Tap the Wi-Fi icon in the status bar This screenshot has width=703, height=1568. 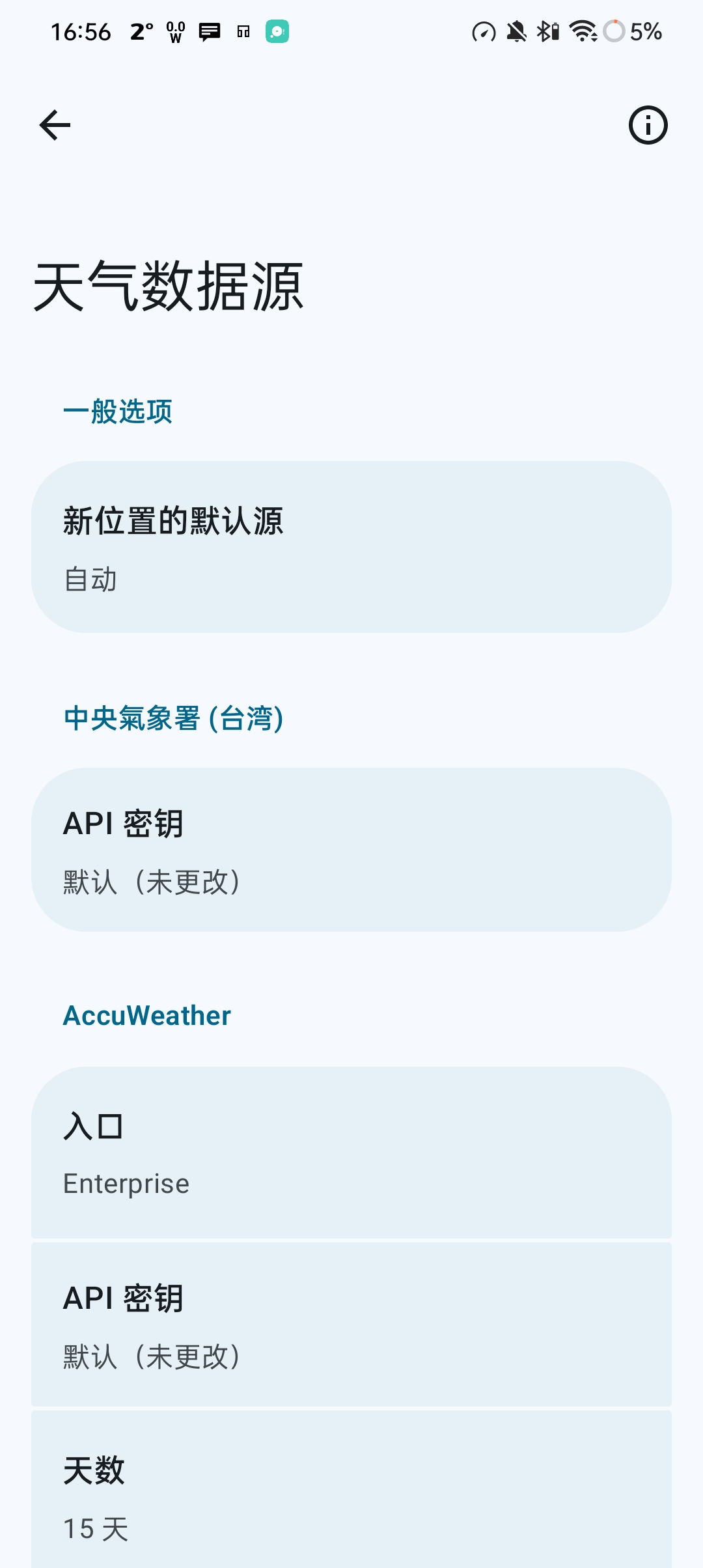pos(581,31)
